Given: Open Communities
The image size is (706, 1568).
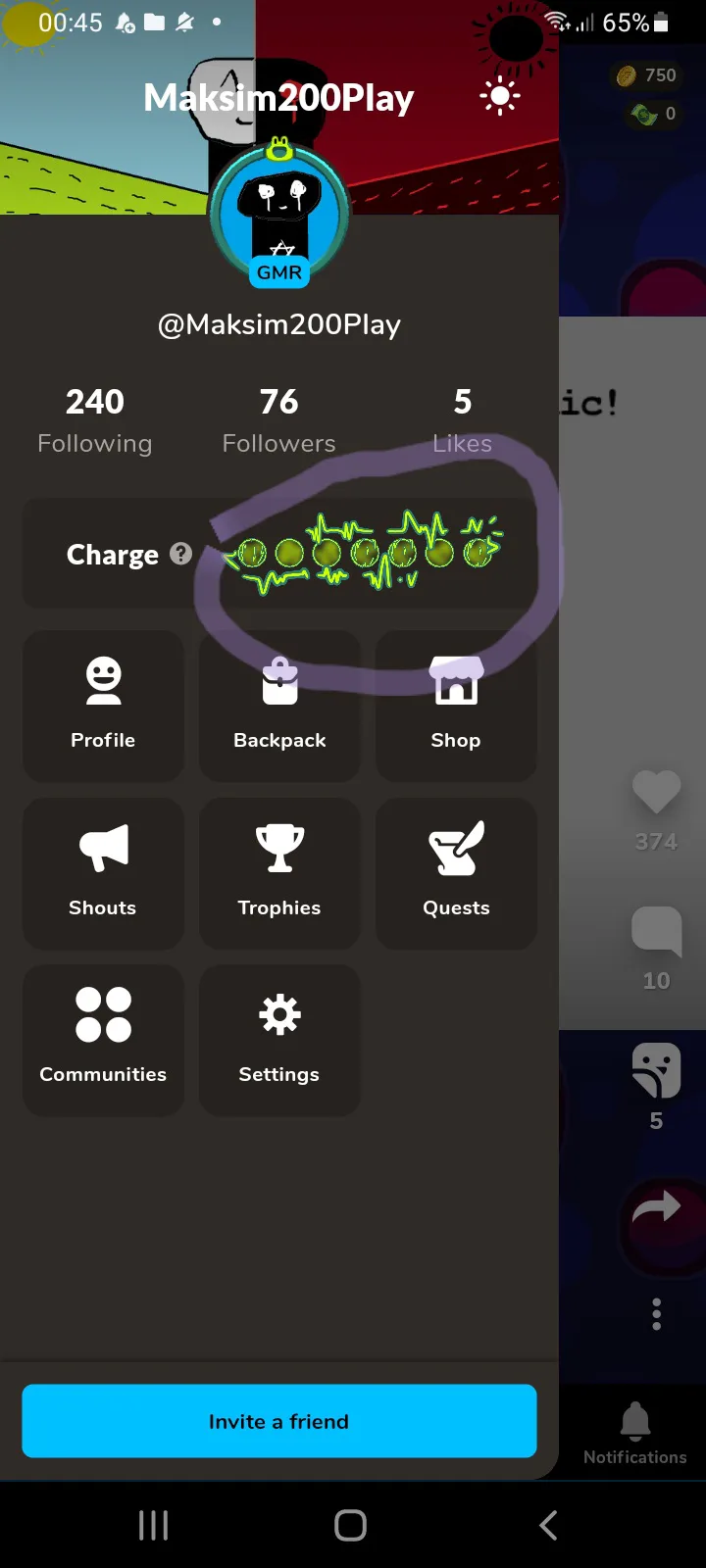Looking at the screenshot, I should point(103,1040).
